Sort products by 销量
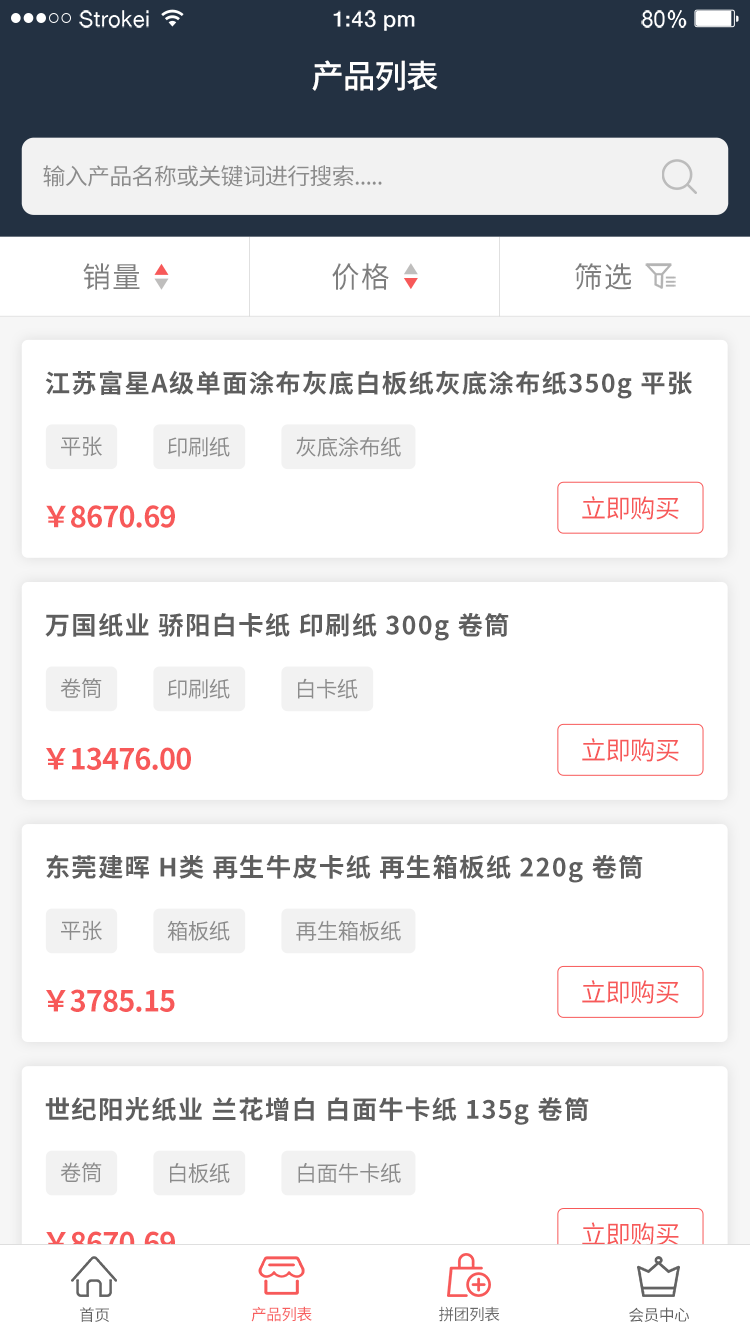The height and width of the screenshot is (1333, 750). 125,277
